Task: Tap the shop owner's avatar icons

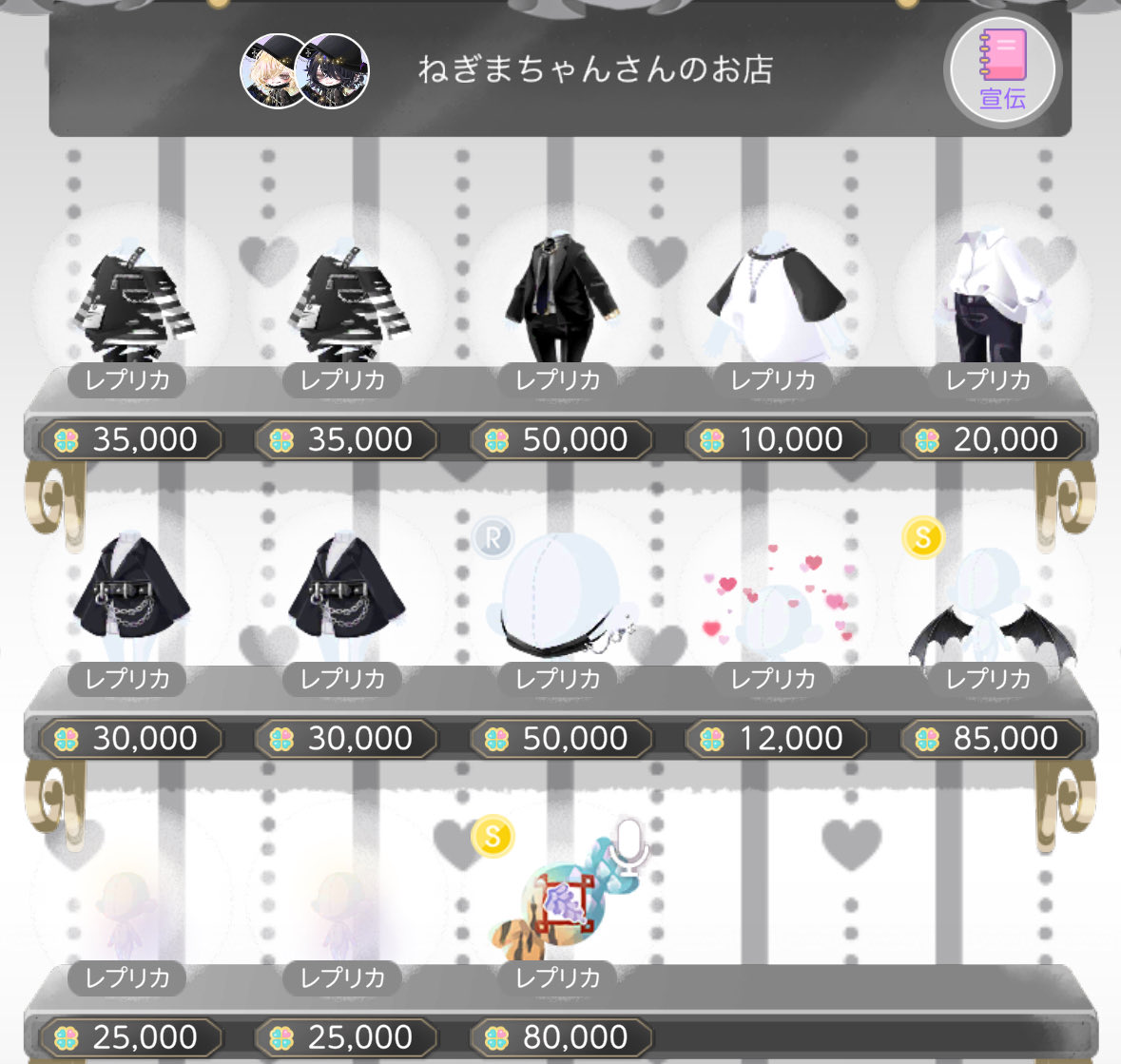Action: pos(304,71)
